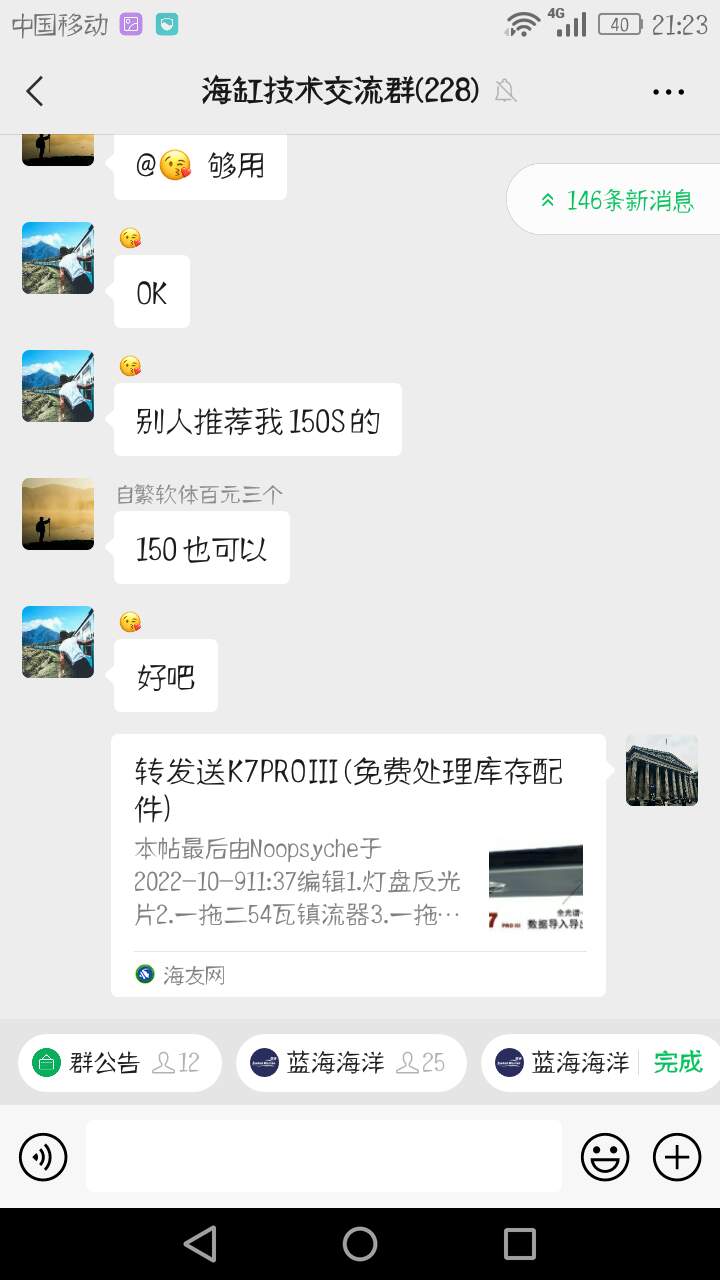
Task: Open the plus attachment menu
Action: click(677, 1157)
